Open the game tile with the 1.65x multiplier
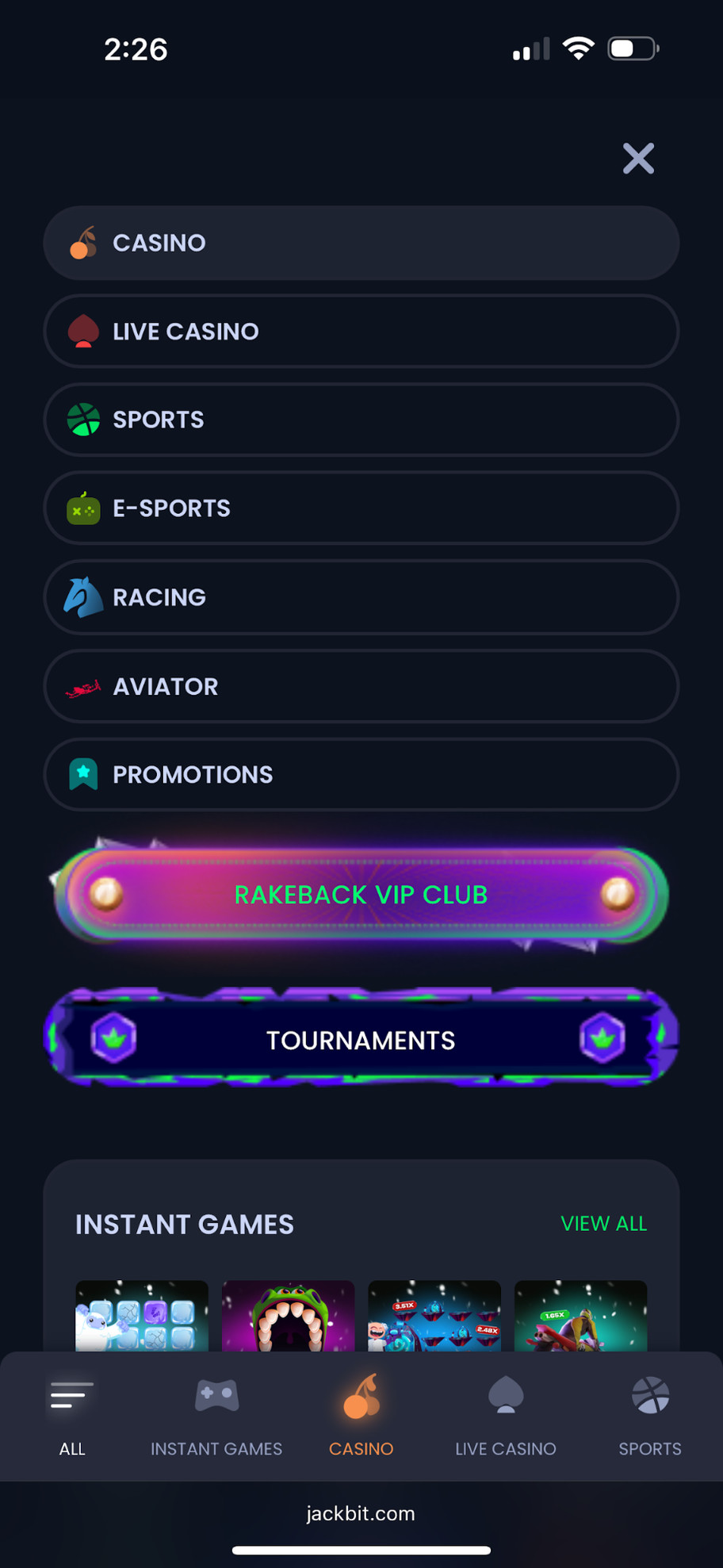The image size is (723, 1568). [580, 1317]
